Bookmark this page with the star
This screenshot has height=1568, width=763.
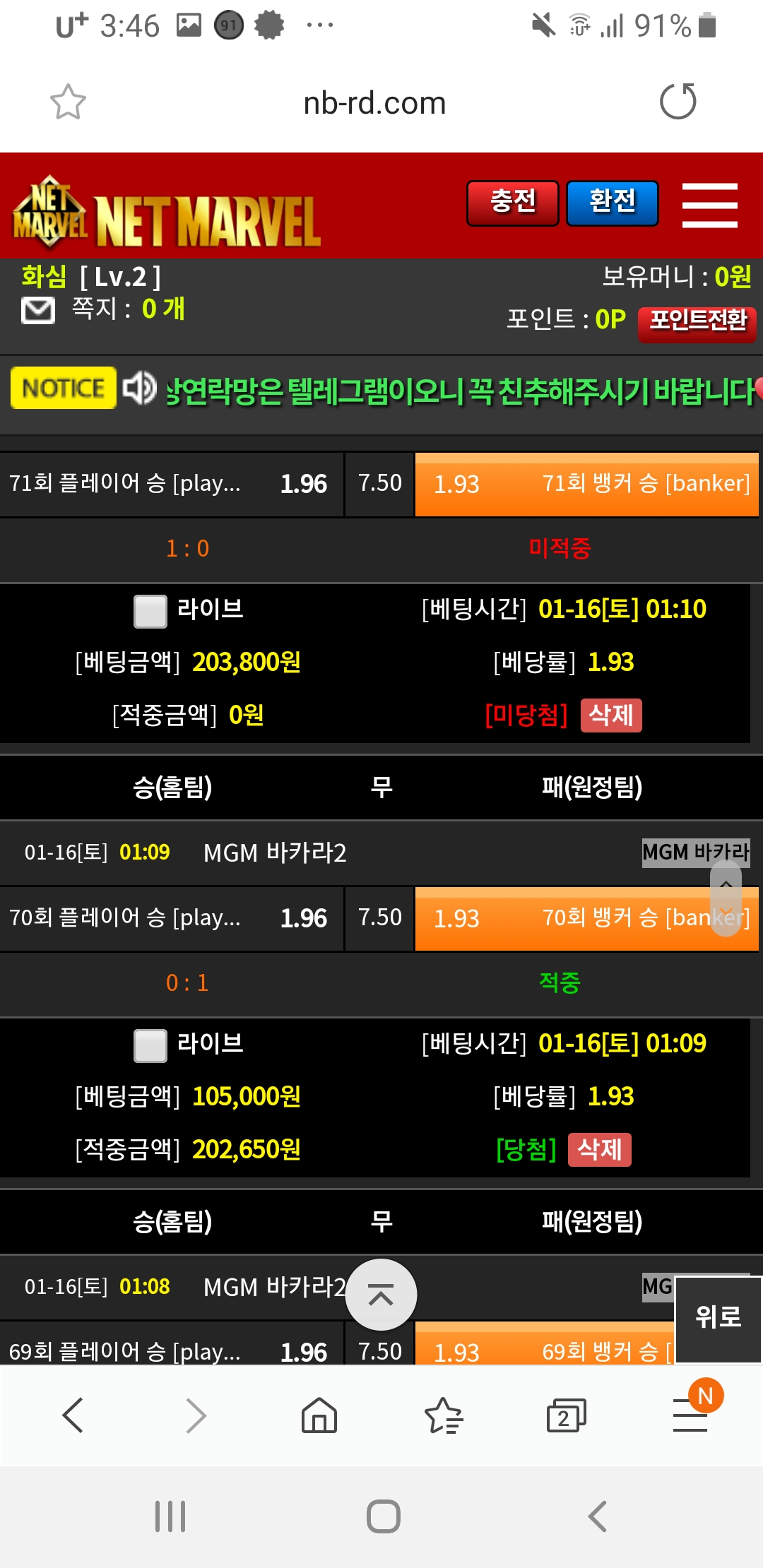[68, 102]
